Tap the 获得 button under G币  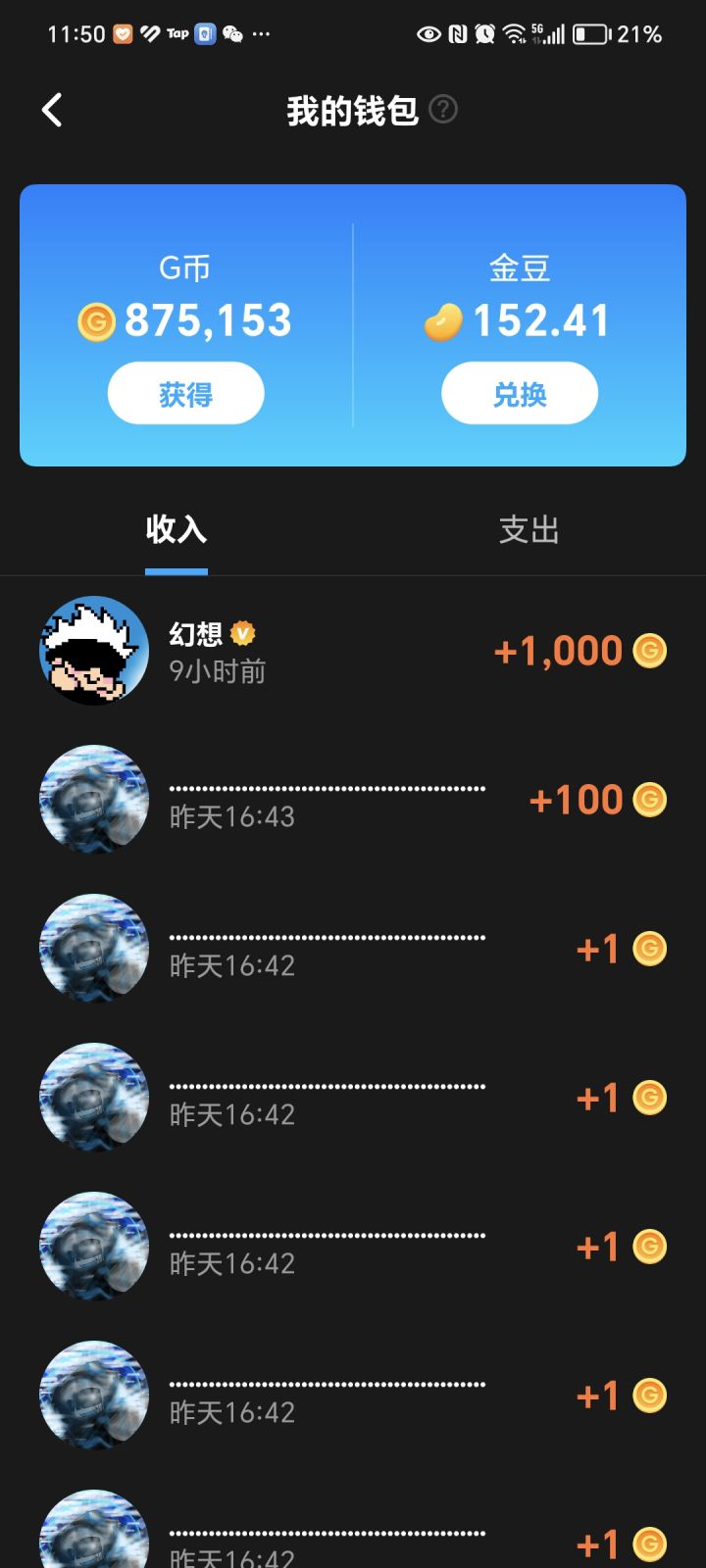pyautogui.click(x=185, y=394)
